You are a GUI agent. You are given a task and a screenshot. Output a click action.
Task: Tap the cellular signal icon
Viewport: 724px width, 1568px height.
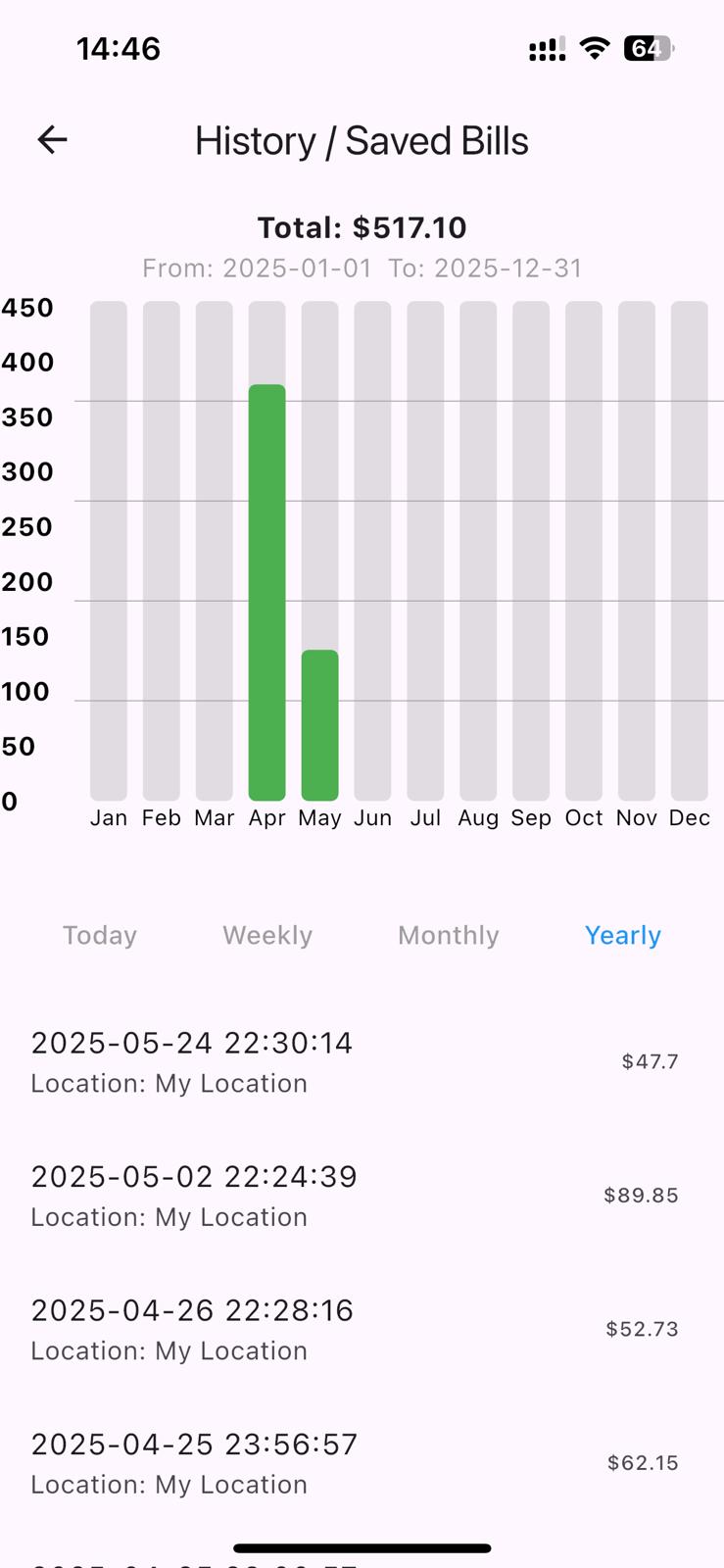click(x=546, y=48)
